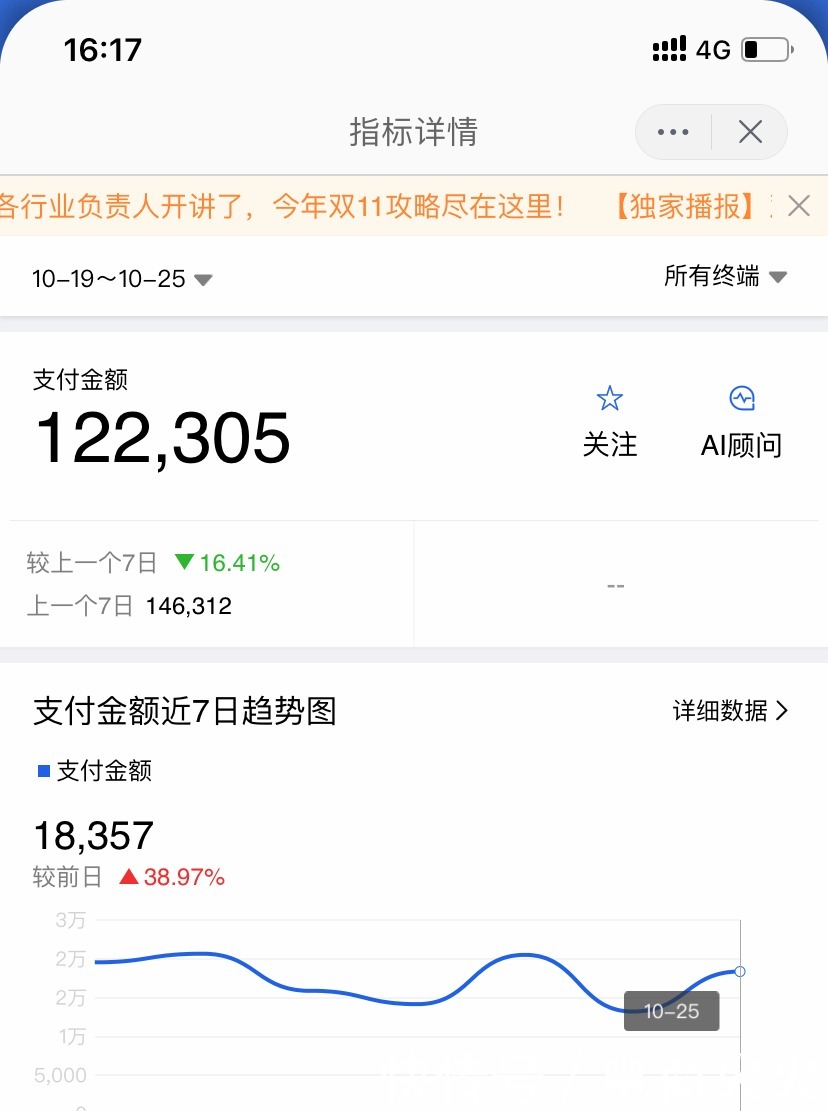Select the chart endpoint data circle
The width and height of the screenshot is (828, 1111).
[739, 971]
